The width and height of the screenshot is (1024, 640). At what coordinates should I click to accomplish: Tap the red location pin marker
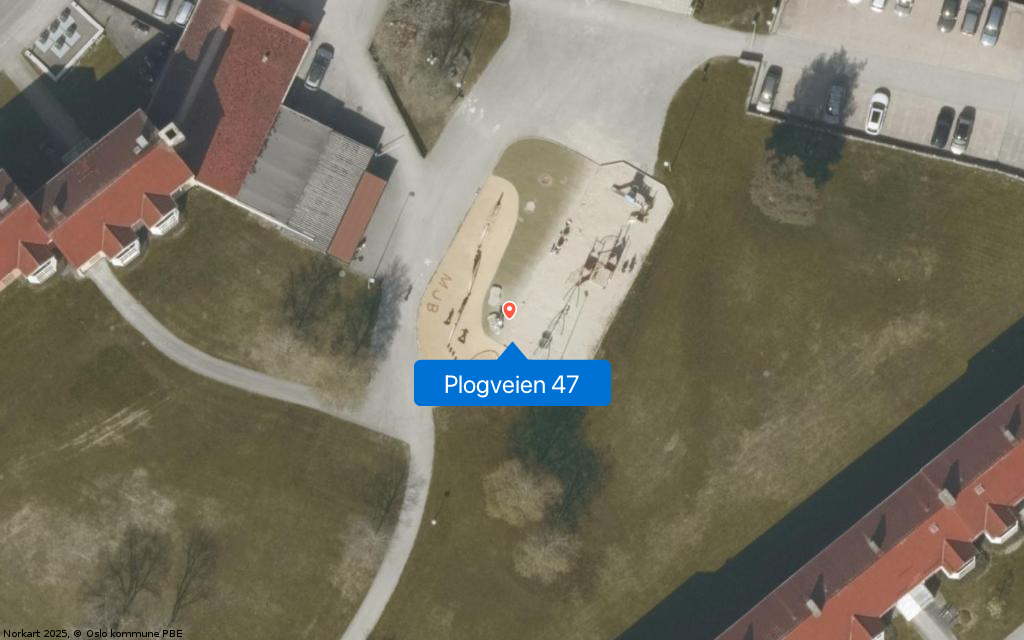[509, 310]
